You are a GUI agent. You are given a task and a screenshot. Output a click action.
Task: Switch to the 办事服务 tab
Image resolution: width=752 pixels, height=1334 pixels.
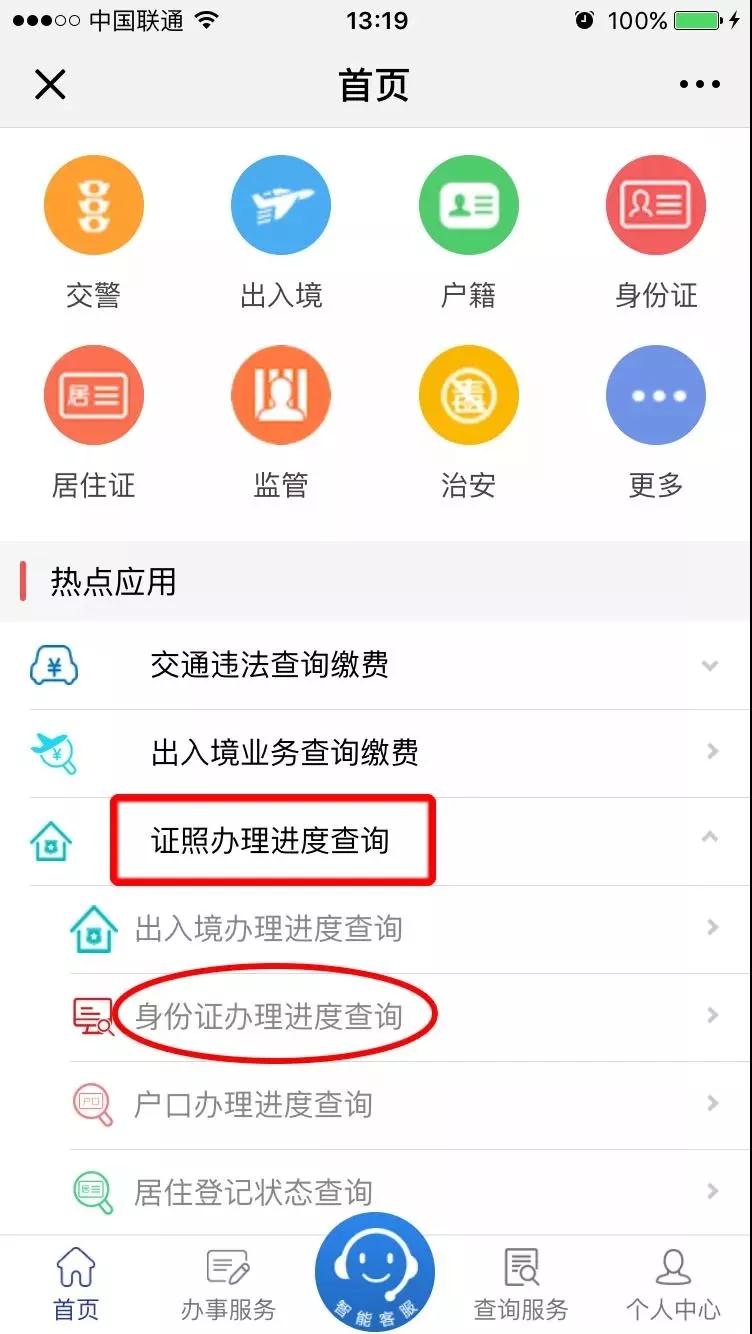point(227,1285)
